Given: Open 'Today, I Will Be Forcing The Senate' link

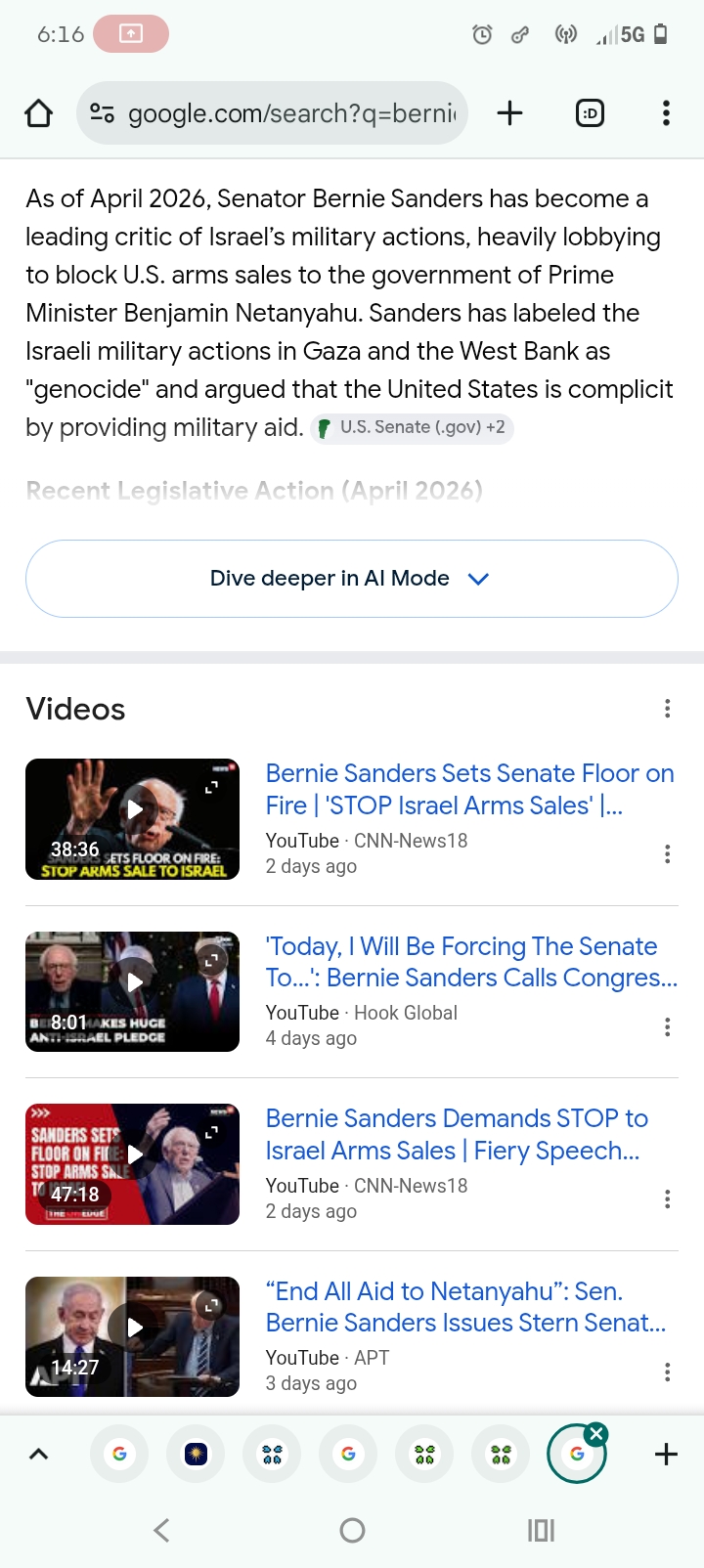Looking at the screenshot, I should tap(469, 962).
